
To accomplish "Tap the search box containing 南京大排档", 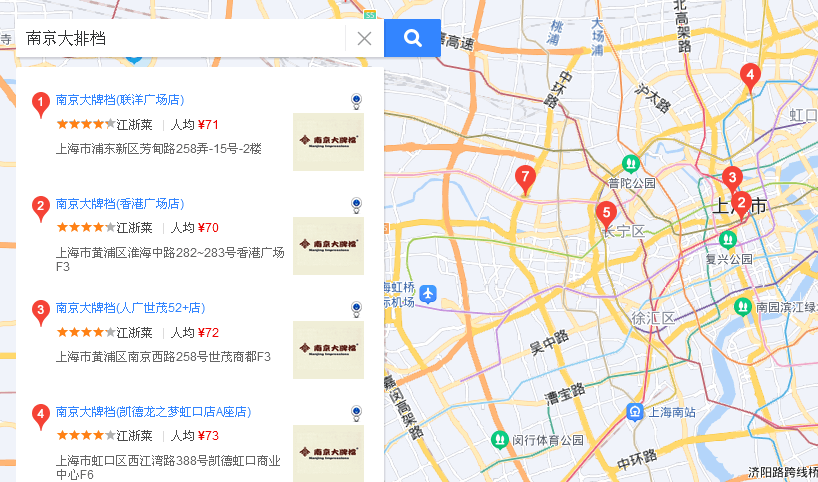I will [180, 39].
